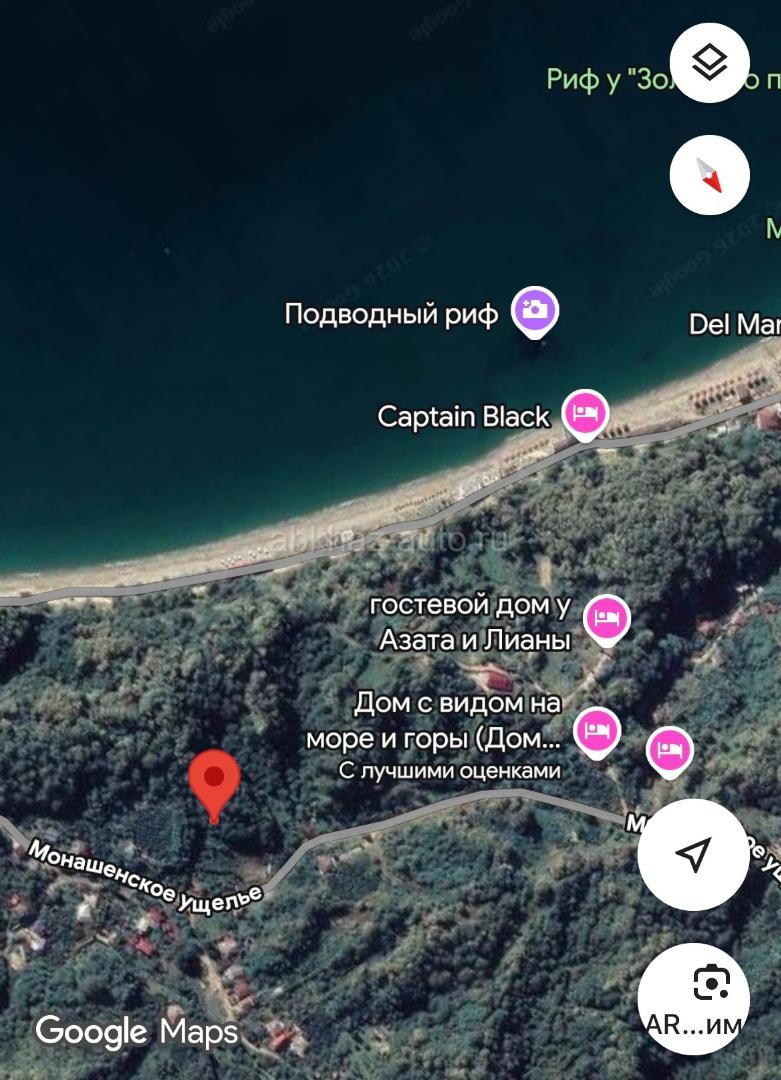The image size is (781, 1080).
Task: Open the unlabeled hotel marker on the right
Action: pyautogui.click(x=669, y=750)
